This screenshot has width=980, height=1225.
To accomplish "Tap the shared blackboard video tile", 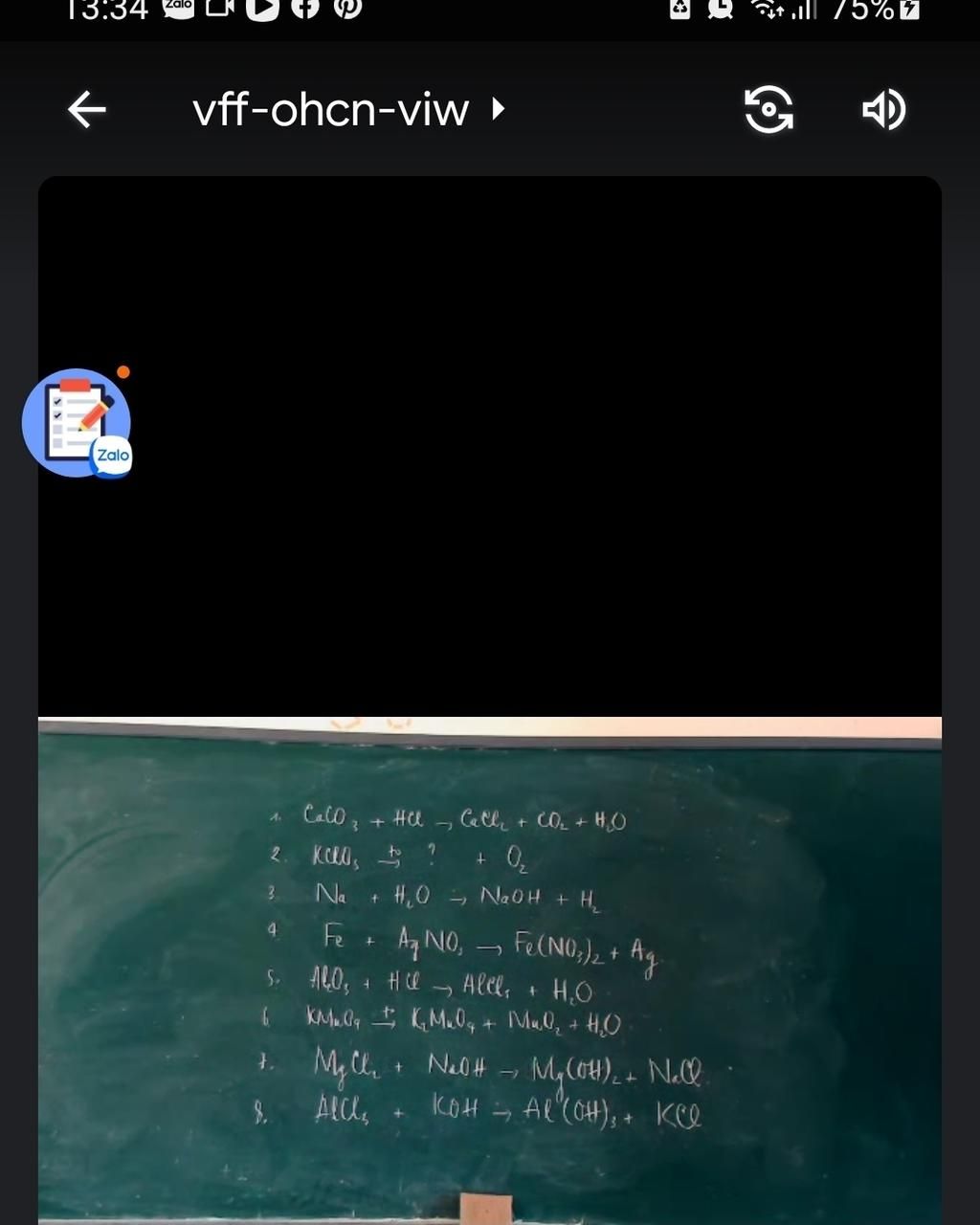I will coord(490,969).
